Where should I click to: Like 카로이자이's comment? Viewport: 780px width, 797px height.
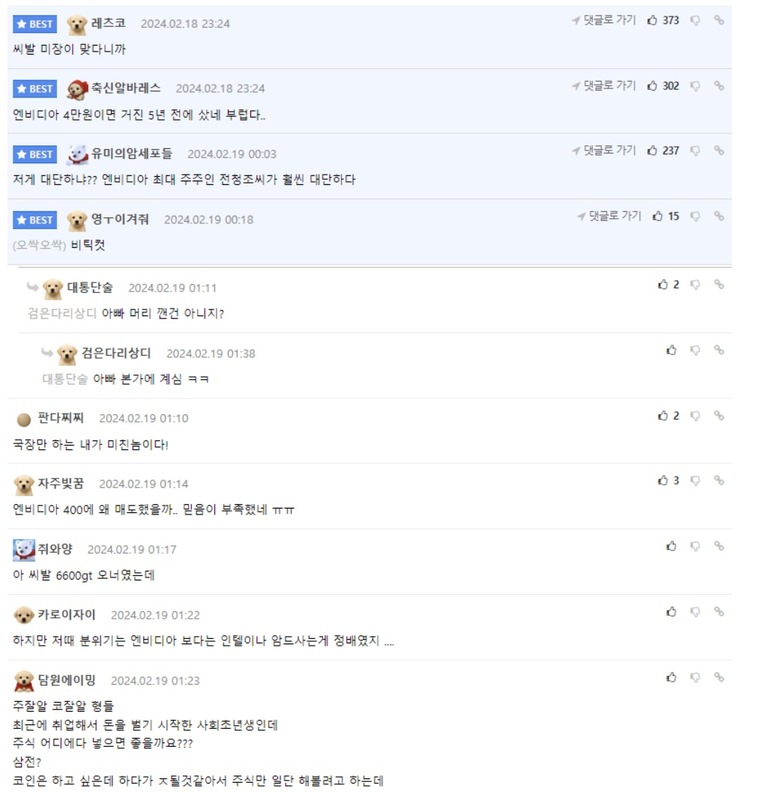tap(671, 612)
